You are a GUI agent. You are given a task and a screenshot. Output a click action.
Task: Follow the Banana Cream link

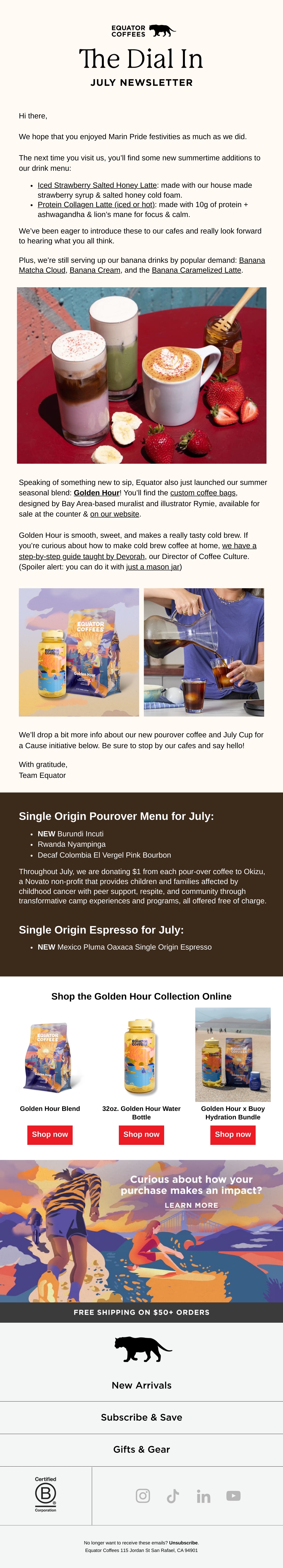pos(95,270)
